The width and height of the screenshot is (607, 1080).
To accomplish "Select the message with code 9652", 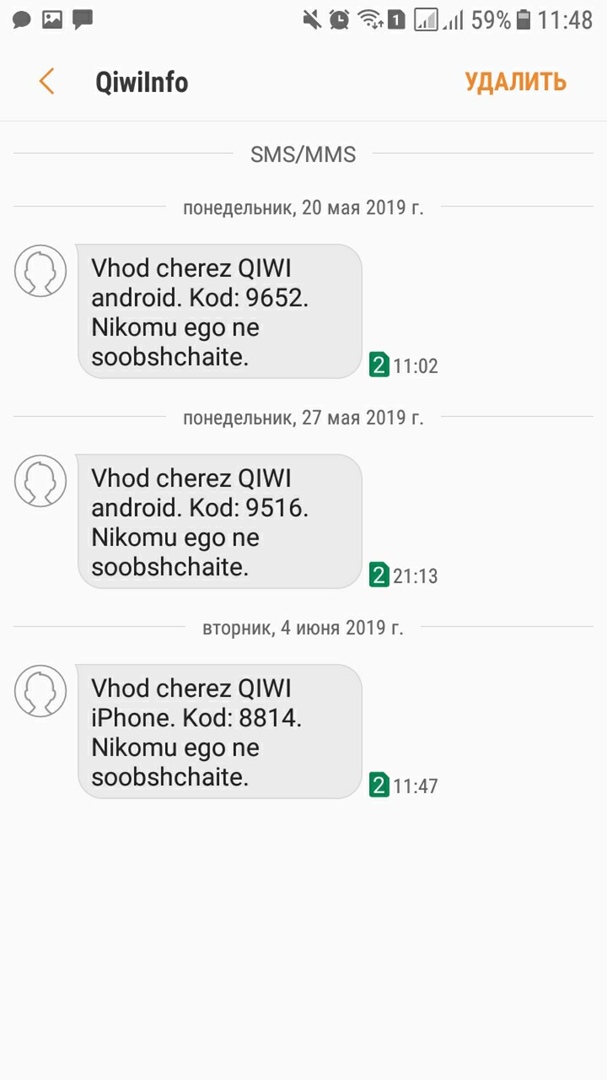I will pyautogui.click(x=219, y=311).
